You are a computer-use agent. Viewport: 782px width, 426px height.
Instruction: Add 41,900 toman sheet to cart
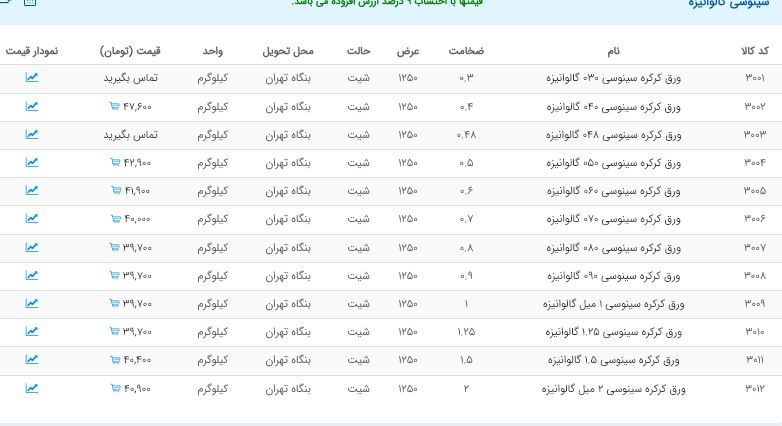[x=114, y=190]
